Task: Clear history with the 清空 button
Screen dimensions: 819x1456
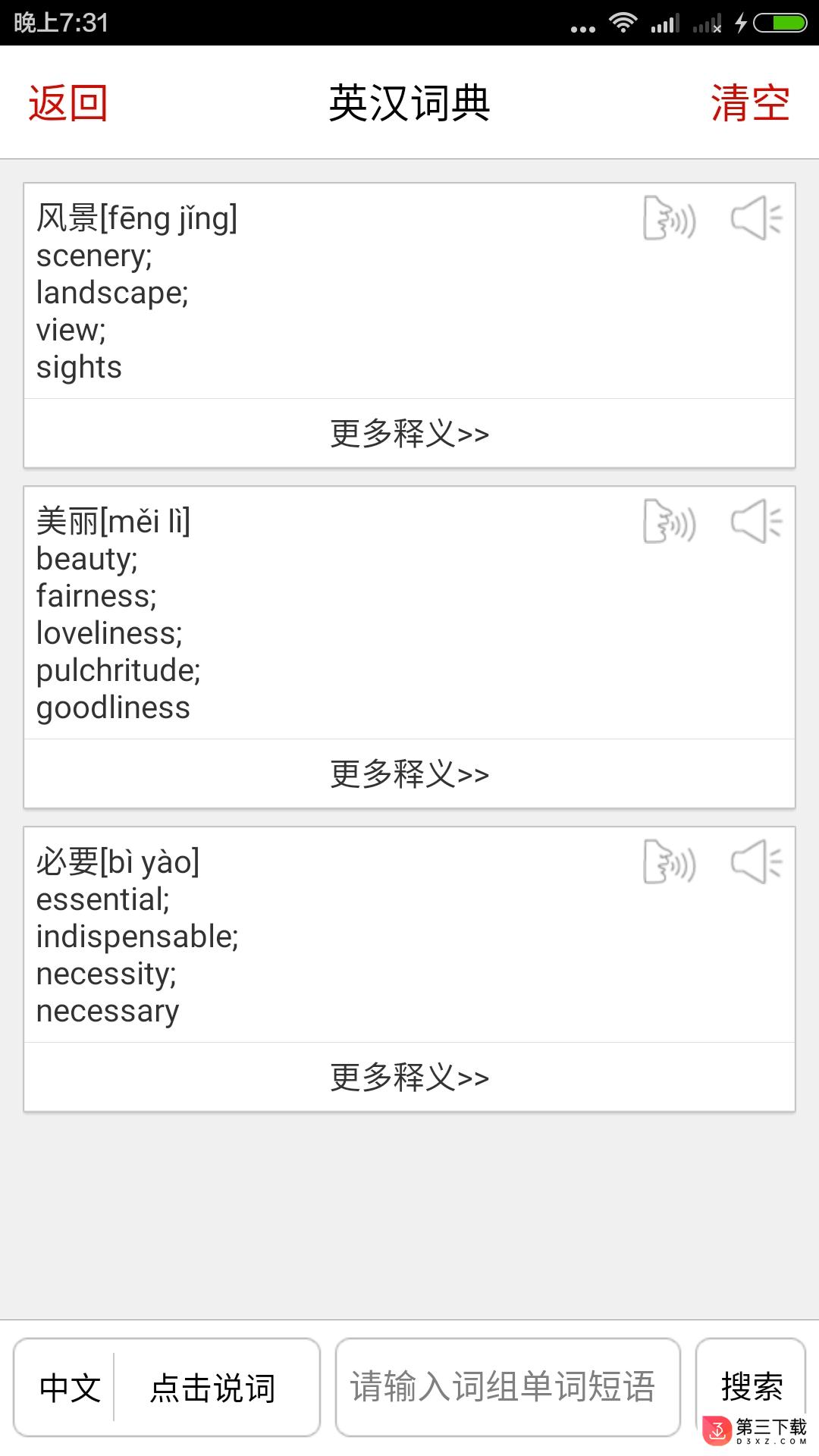Action: [x=750, y=103]
